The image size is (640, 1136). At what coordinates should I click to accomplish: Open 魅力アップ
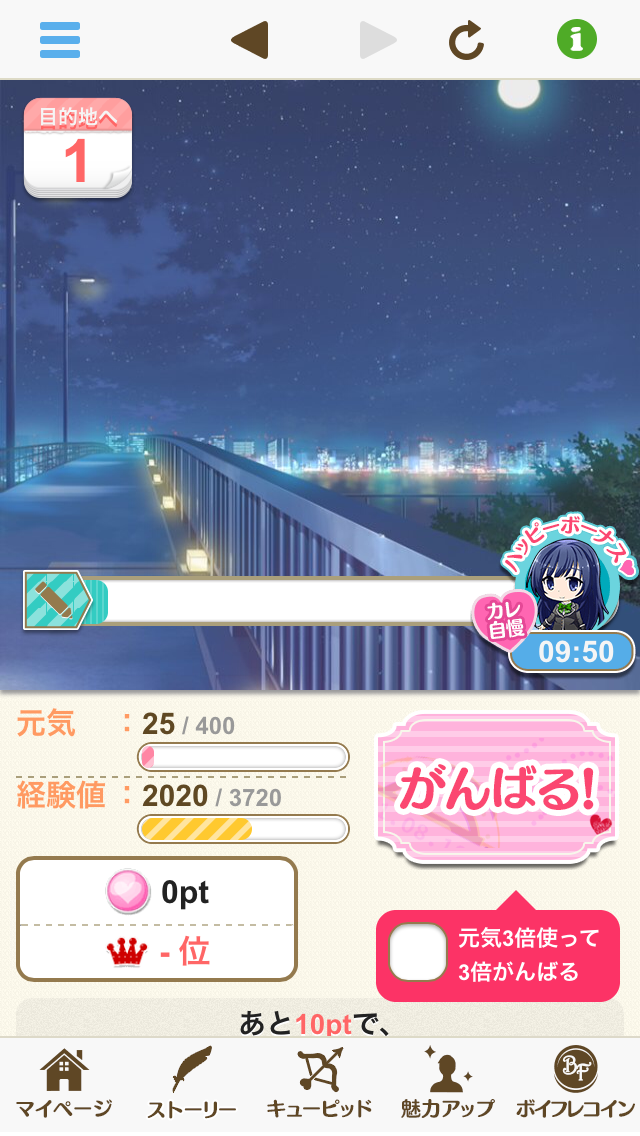click(x=447, y=1084)
